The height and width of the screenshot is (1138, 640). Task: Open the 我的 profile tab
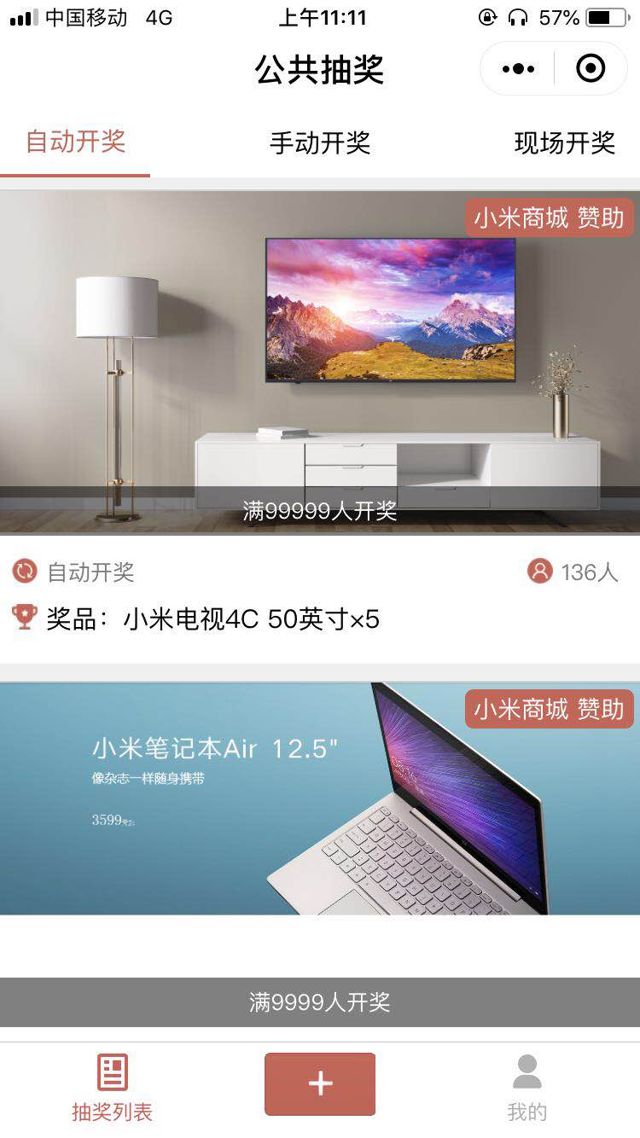pos(527,1087)
